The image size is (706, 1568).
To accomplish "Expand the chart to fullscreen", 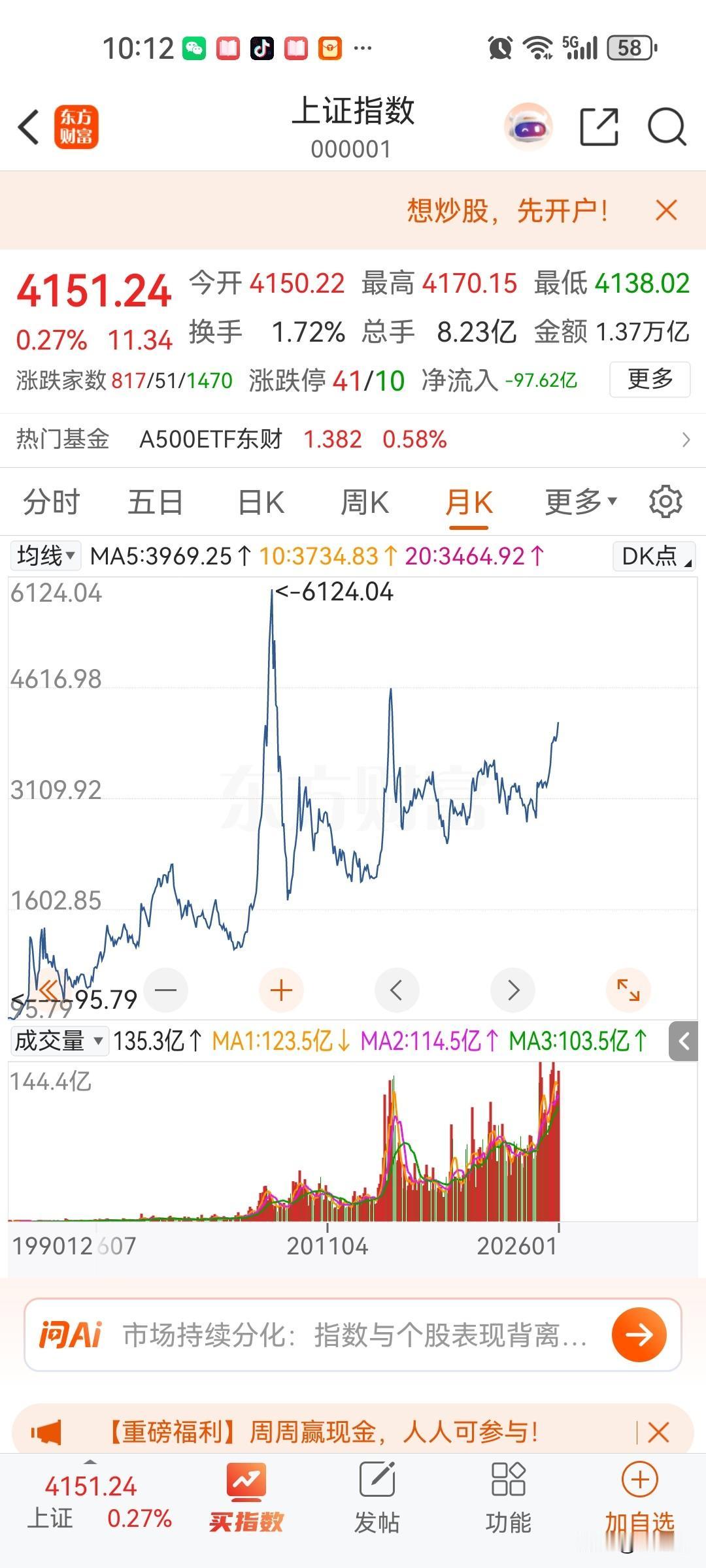I will click(628, 990).
